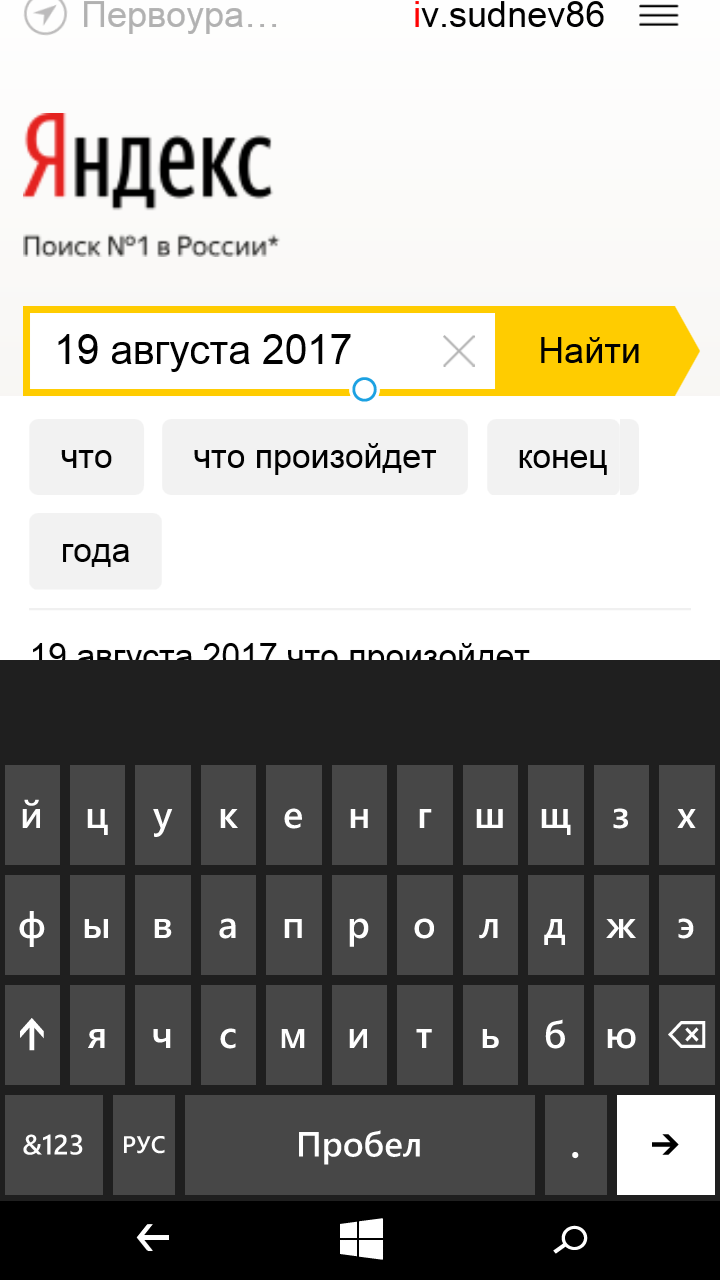Open the iv.sudnev86 account link
720x1280 pixels.
pyautogui.click(x=508, y=16)
